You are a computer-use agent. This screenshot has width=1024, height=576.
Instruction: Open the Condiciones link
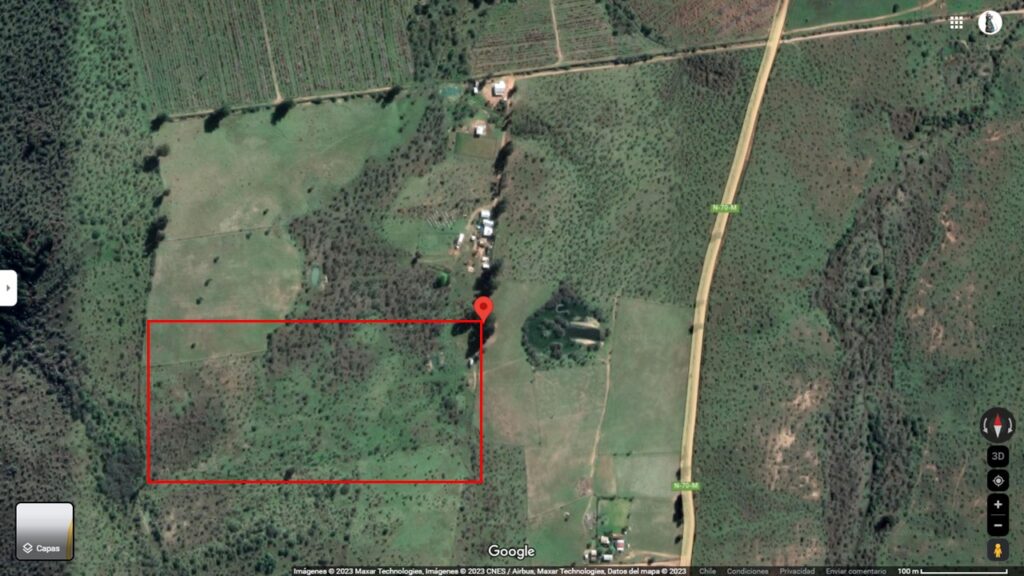coord(747,571)
